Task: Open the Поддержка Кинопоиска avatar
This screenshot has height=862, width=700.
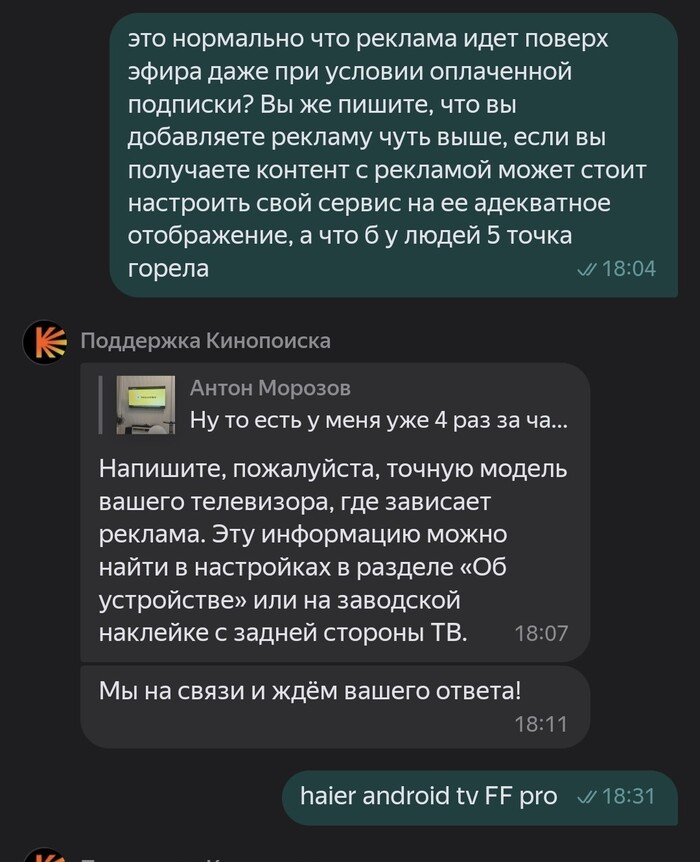Action: click(x=44, y=343)
